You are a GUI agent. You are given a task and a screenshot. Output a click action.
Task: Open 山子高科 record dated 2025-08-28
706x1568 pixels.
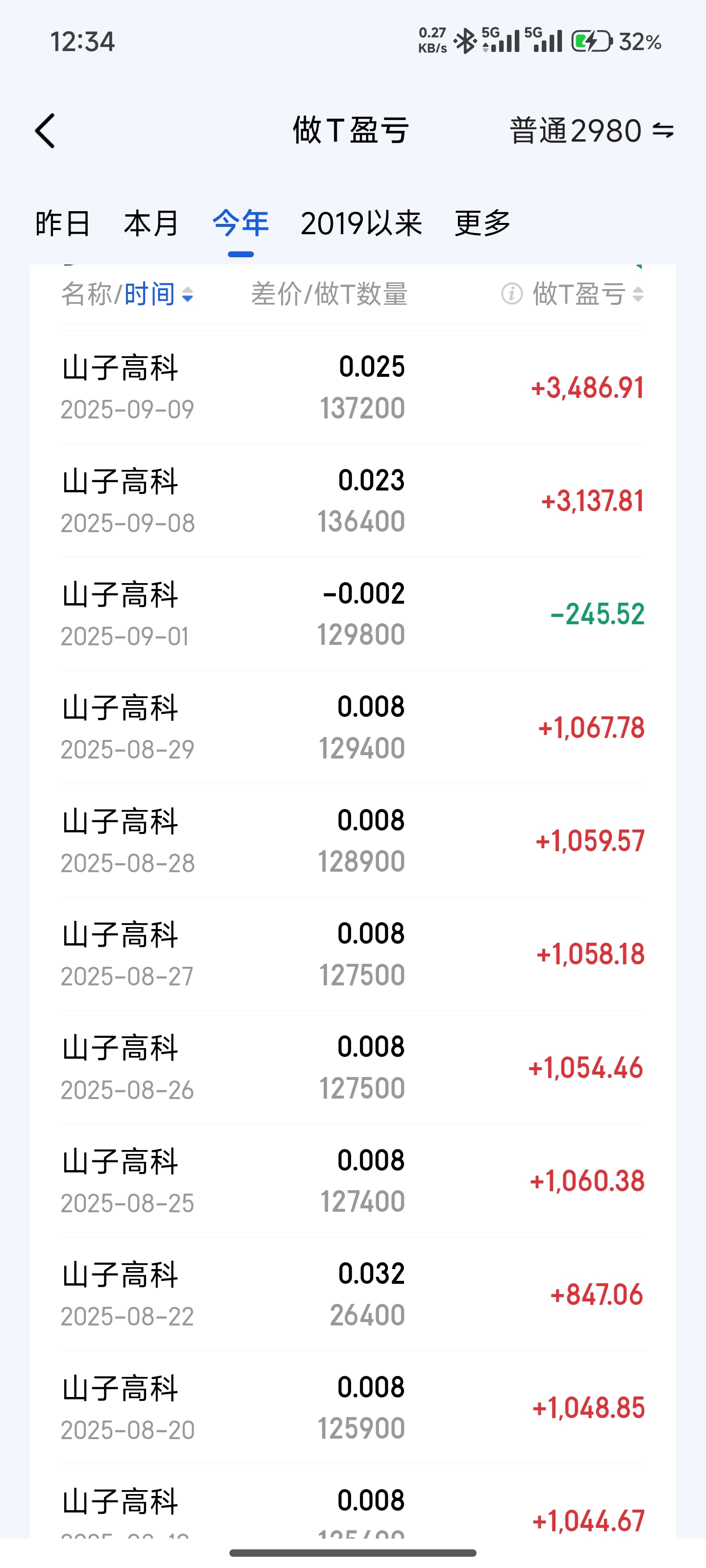(353, 841)
